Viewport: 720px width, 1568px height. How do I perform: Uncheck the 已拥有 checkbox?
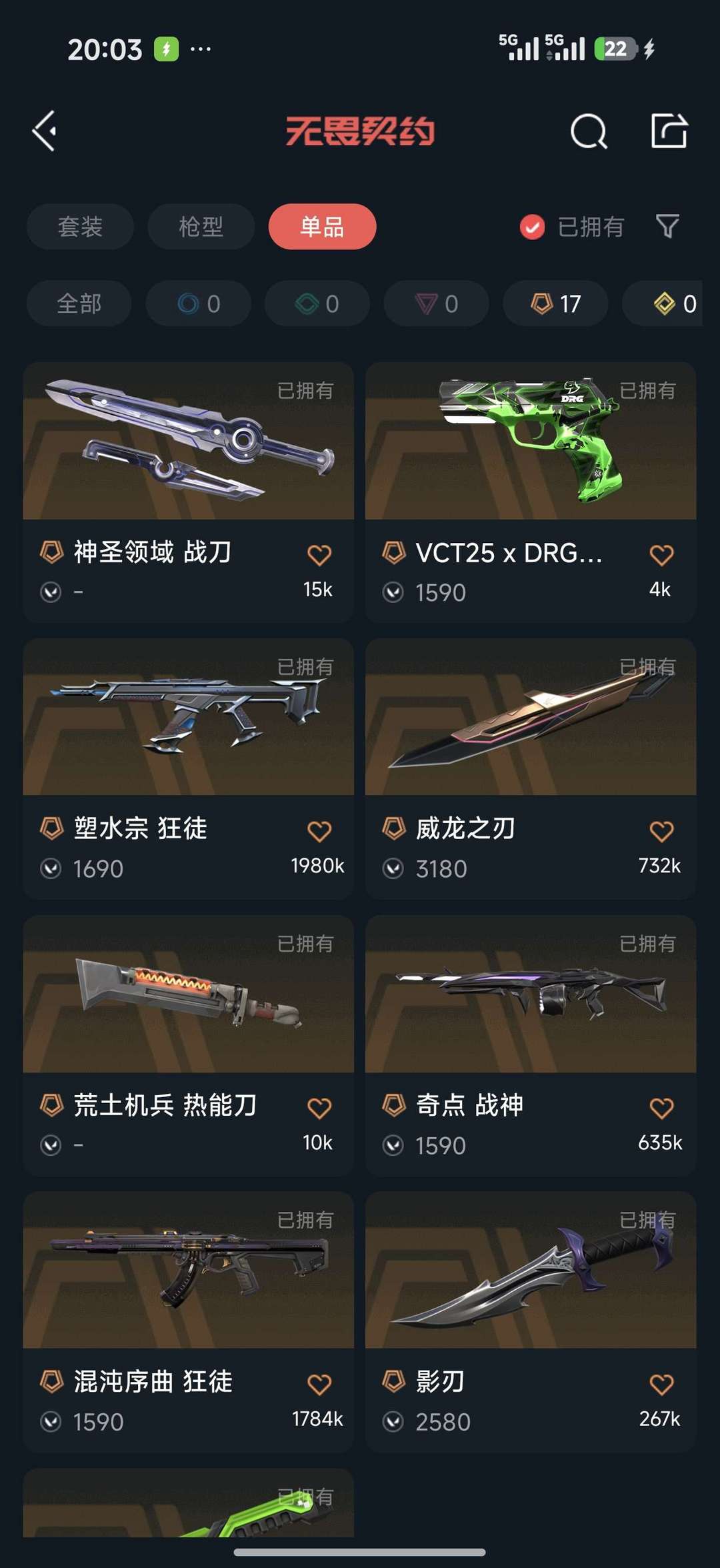coord(532,227)
